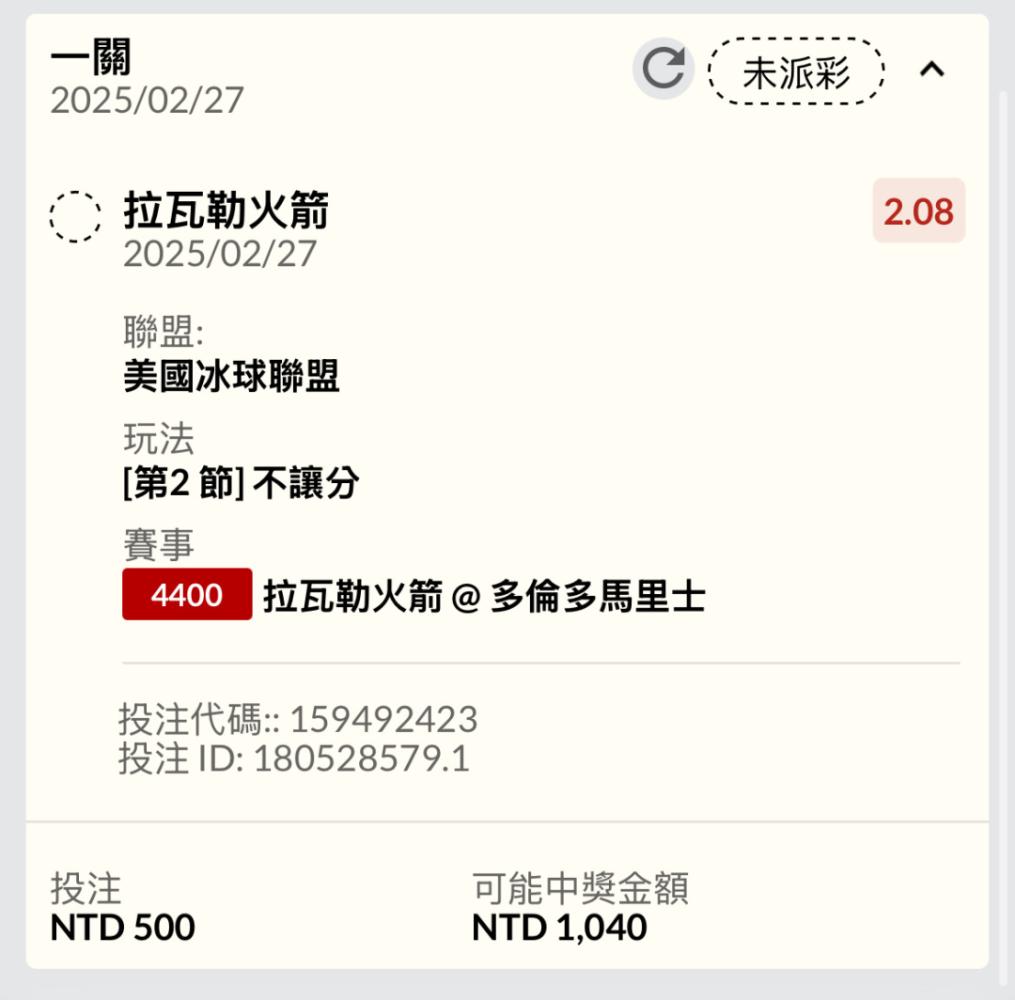Image resolution: width=1015 pixels, height=1000 pixels.
Task: Refresh the bet status
Action: click(662, 69)
